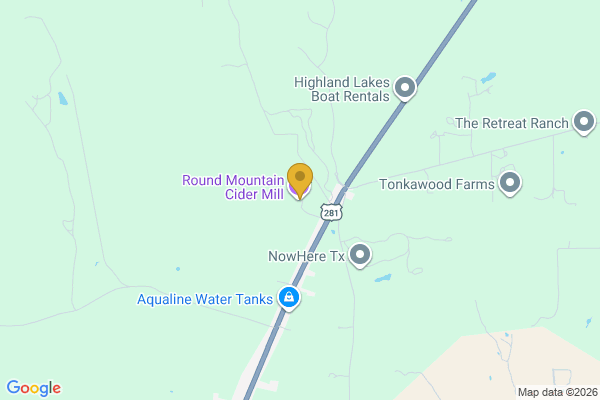Open Tonkawood Farms place marker
The image size is (600, 400).
click(510, 183)
